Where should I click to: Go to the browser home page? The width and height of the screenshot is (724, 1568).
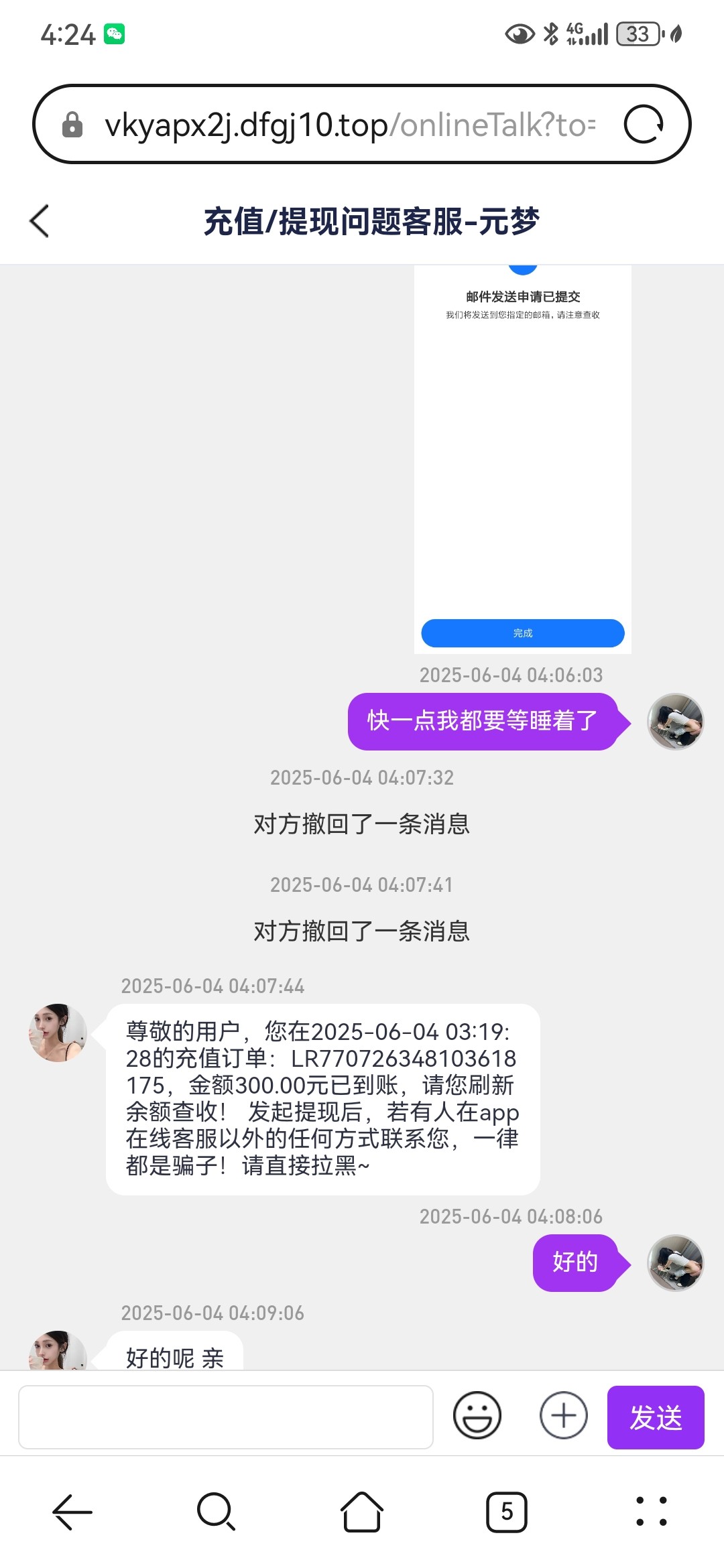click(x=362, y=1512)
